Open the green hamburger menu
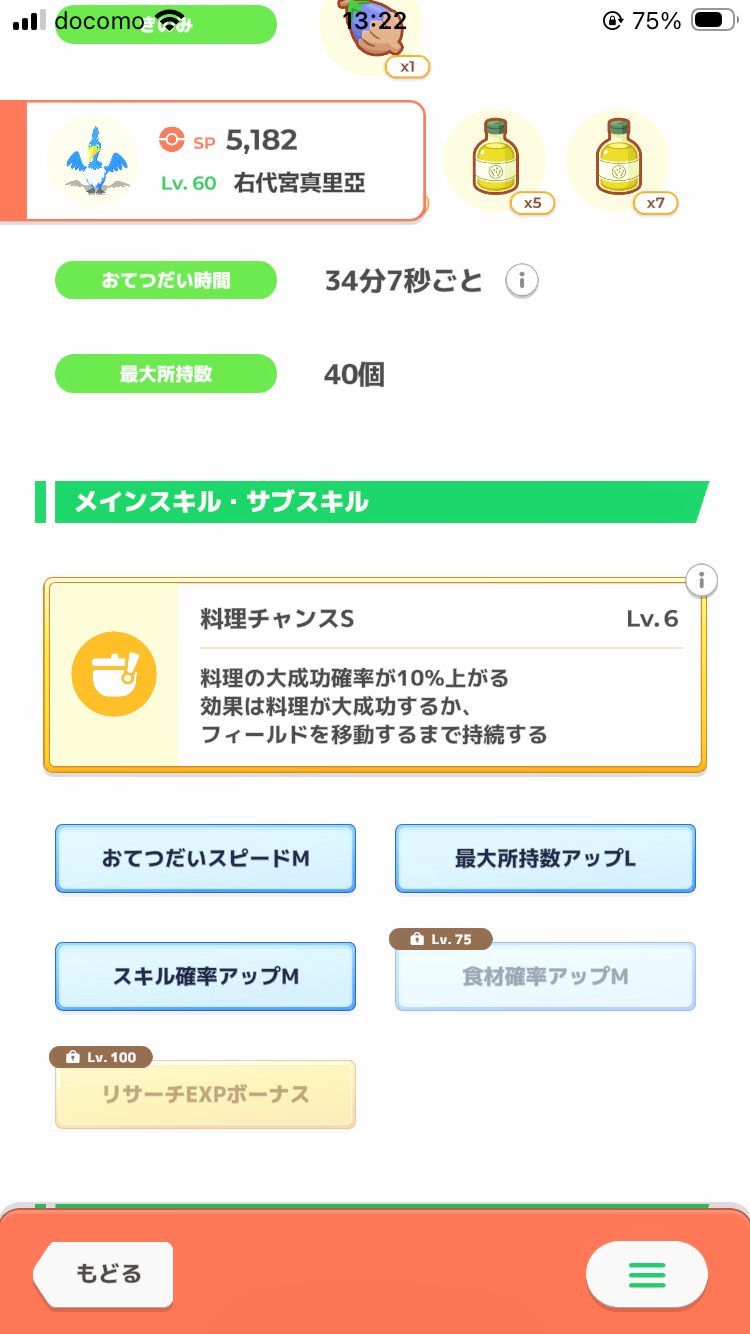The height and width of the screenshot is (1334, 750). 646,1275
